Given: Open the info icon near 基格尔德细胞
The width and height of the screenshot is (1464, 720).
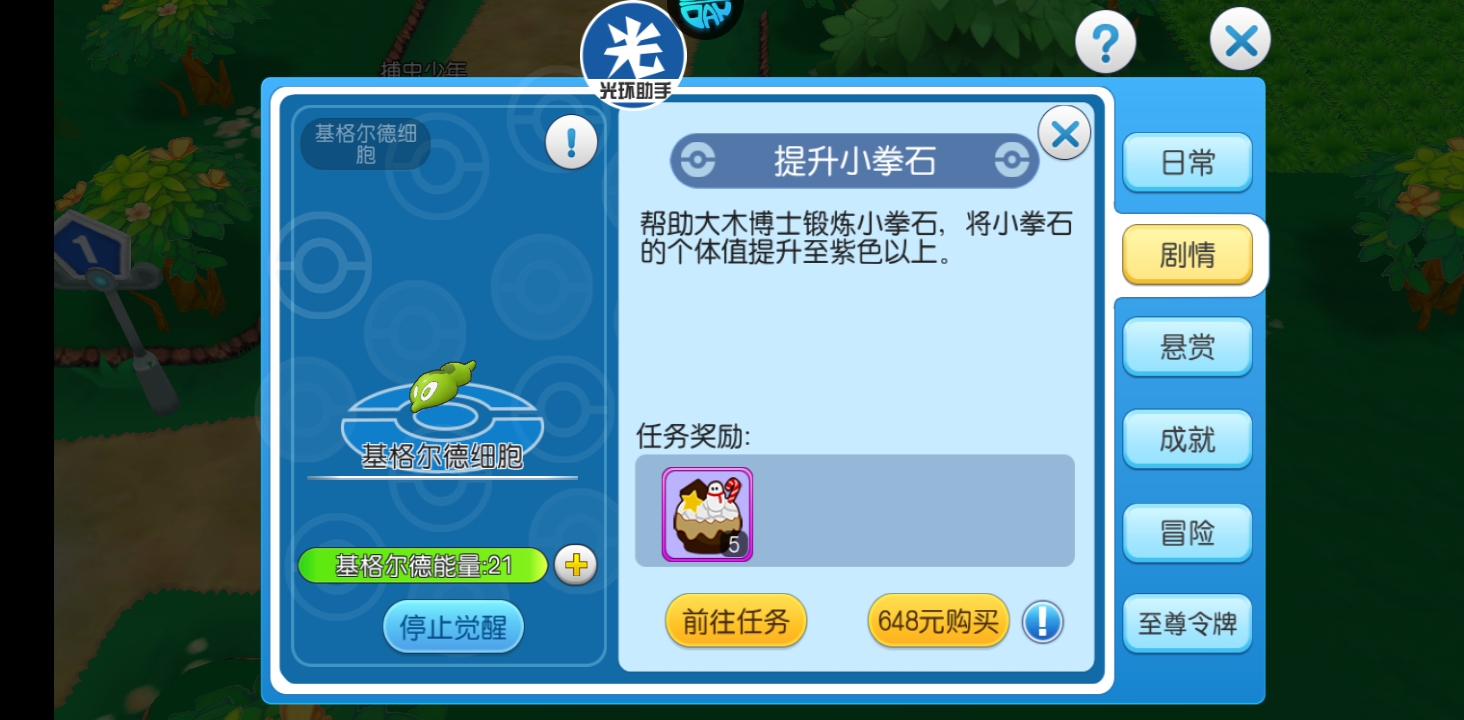Looking at the screenshot, I should (x=571, y=143).
